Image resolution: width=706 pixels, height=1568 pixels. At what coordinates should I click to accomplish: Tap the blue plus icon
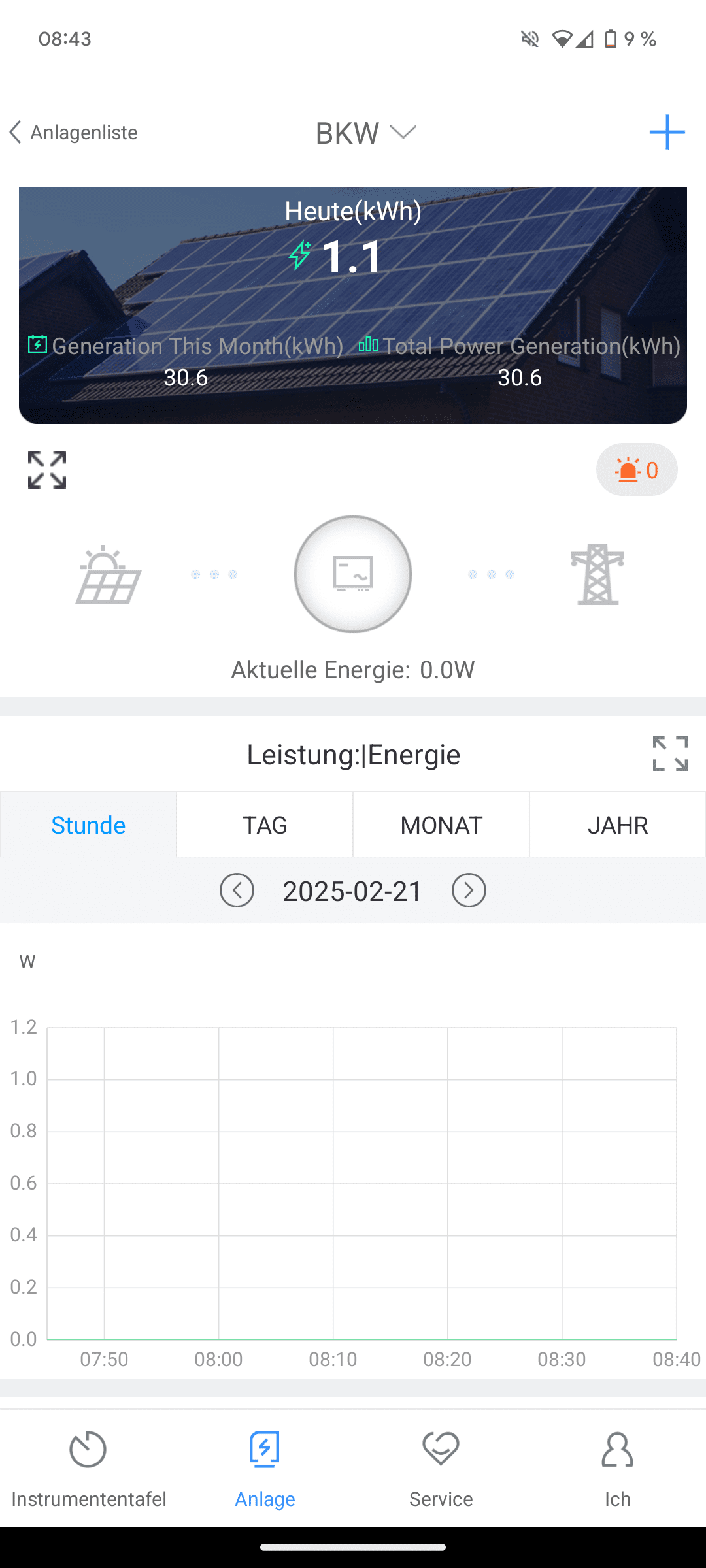[667, 132]
